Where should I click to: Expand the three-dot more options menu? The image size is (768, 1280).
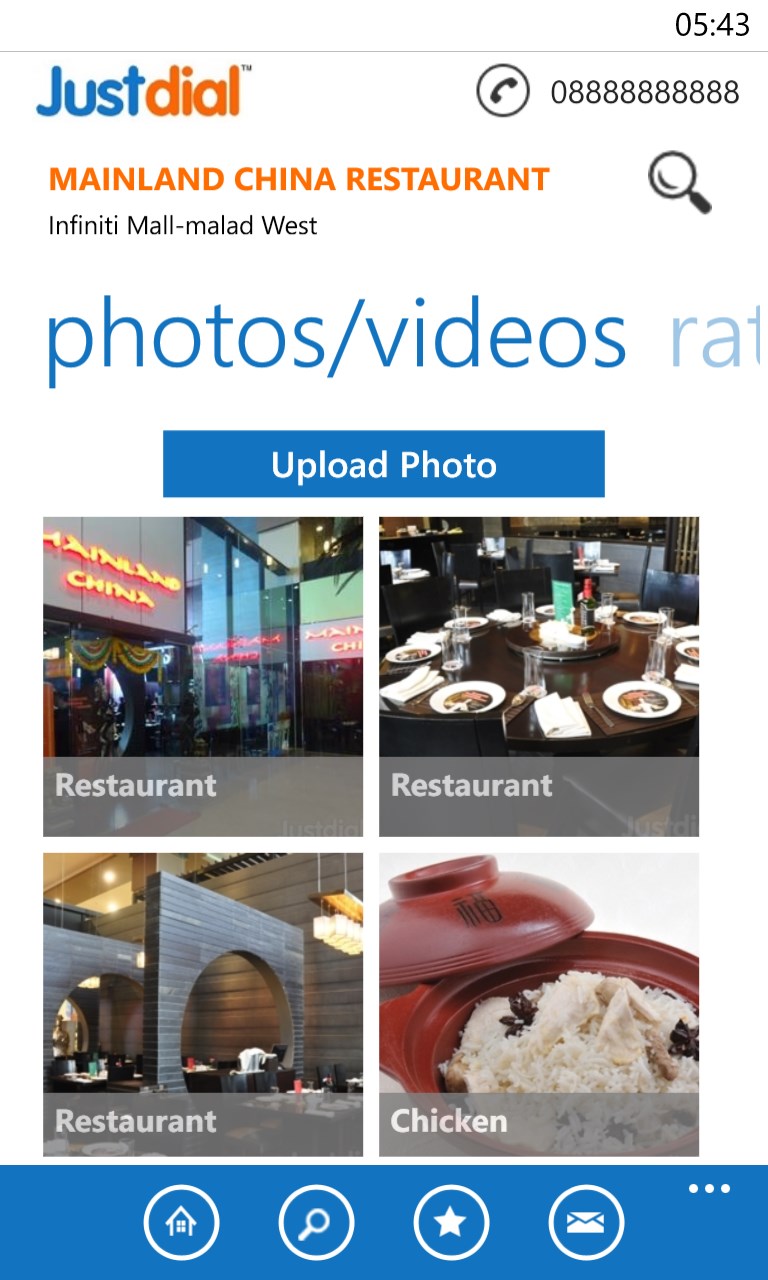709,1190
